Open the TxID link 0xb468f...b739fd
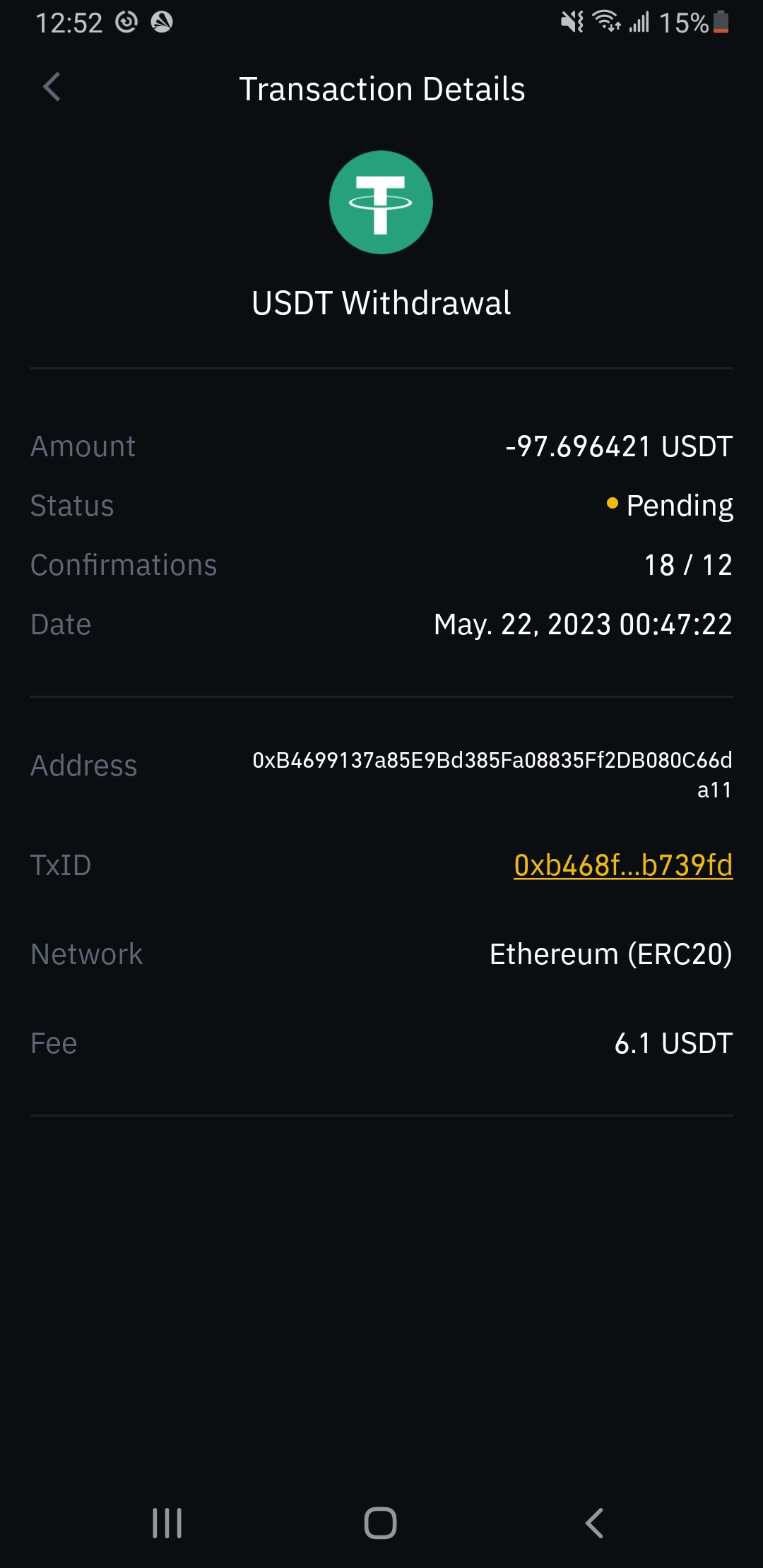 click(x=622, y=865)
